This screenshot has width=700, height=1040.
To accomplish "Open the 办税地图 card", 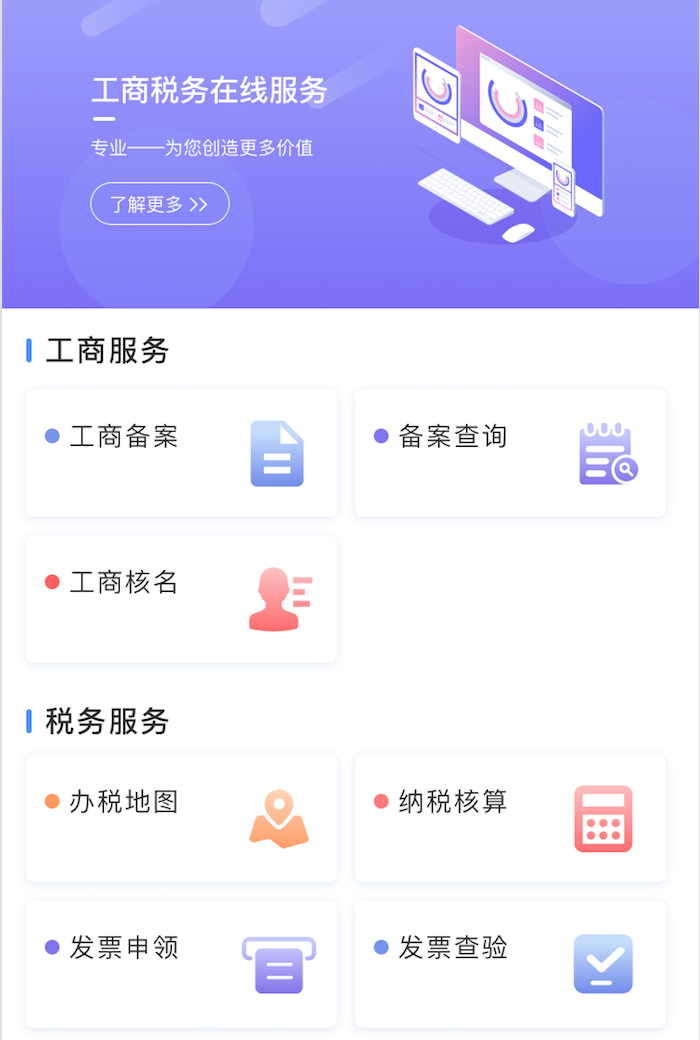I will point(181,818).
